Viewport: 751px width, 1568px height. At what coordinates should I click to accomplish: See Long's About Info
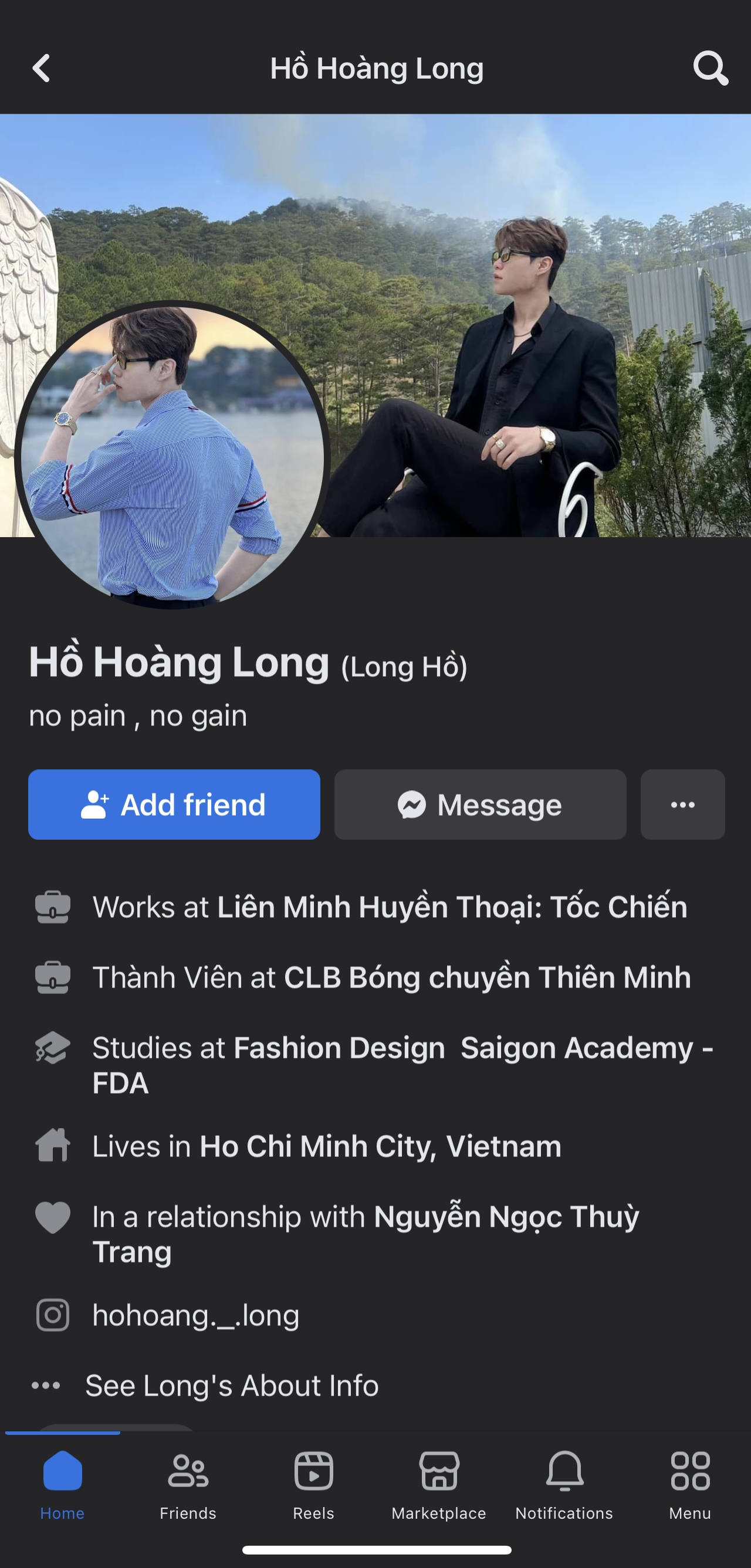(231, 1386)
